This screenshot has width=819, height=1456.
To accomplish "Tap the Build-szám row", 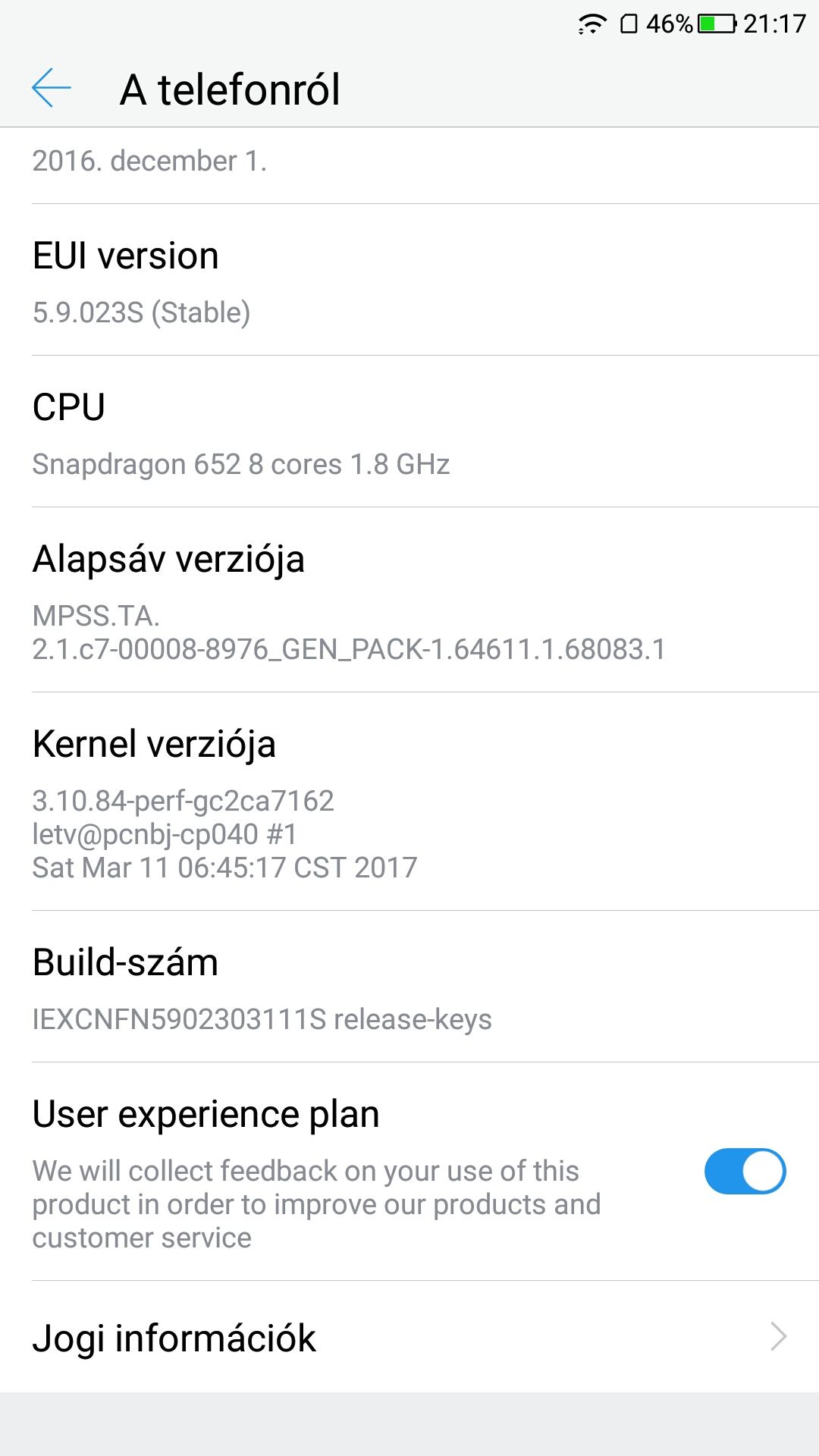I will 409,987.
